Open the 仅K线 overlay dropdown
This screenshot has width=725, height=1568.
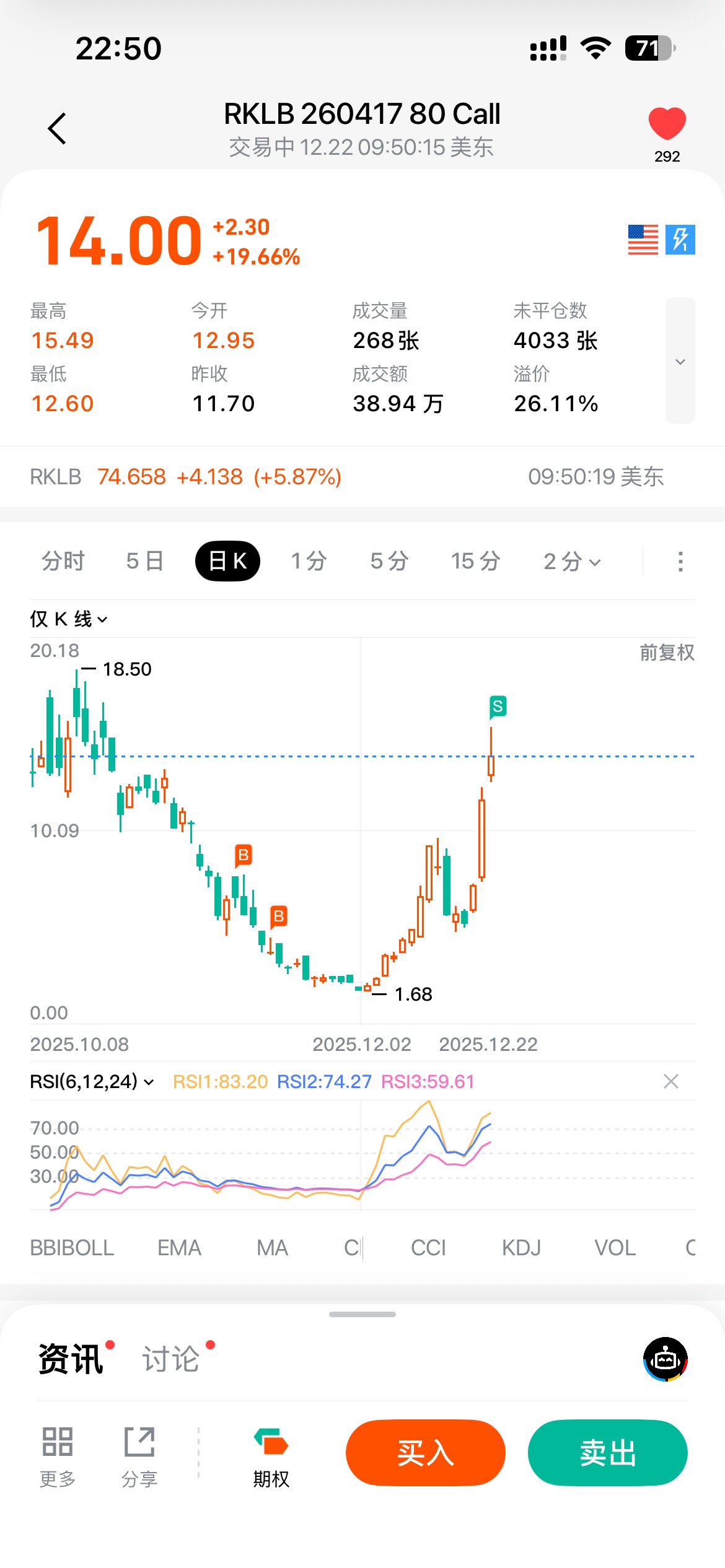pyautogui.click(x=69, y=619)
